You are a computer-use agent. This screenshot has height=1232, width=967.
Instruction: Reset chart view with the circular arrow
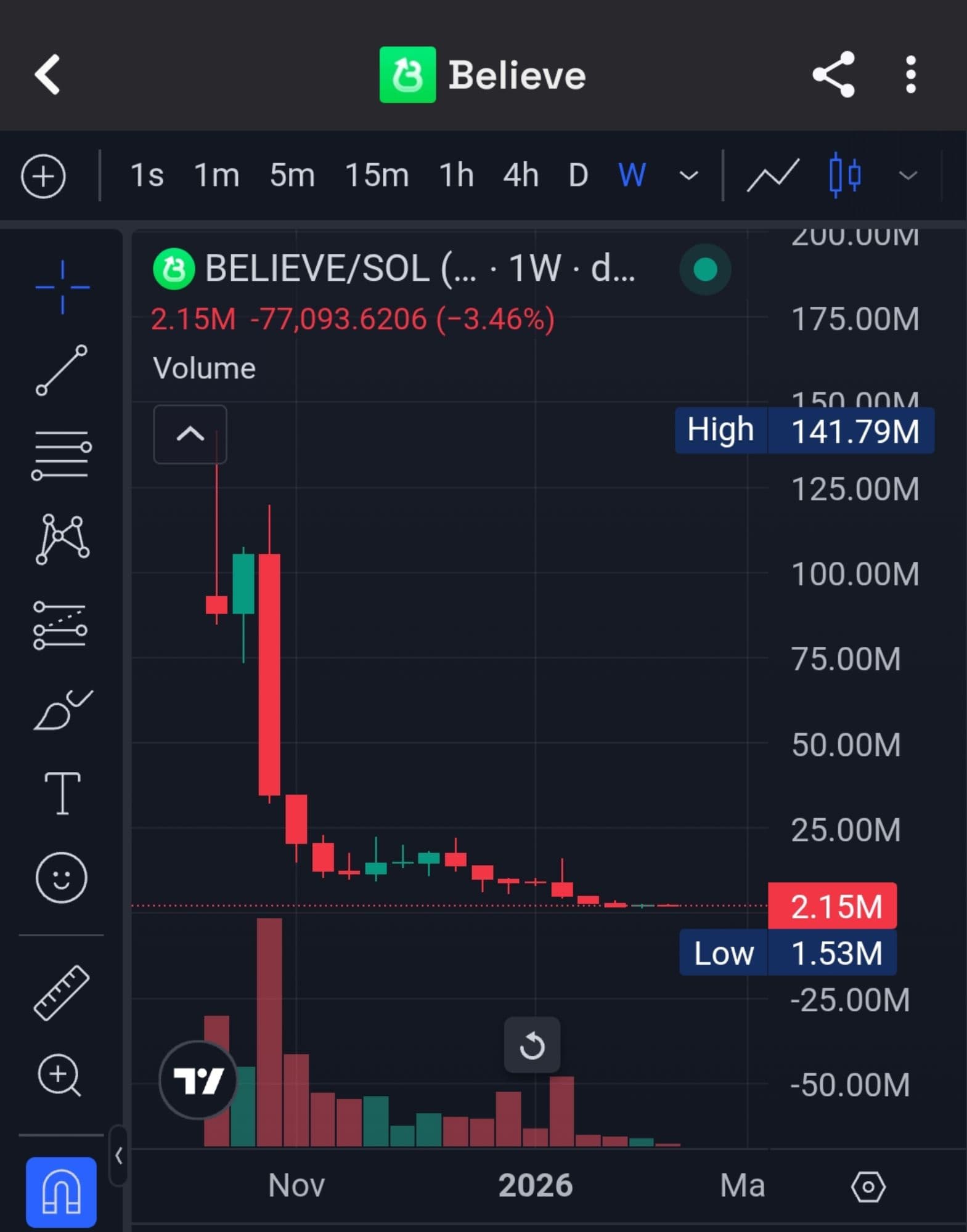tap(532, 1045)
